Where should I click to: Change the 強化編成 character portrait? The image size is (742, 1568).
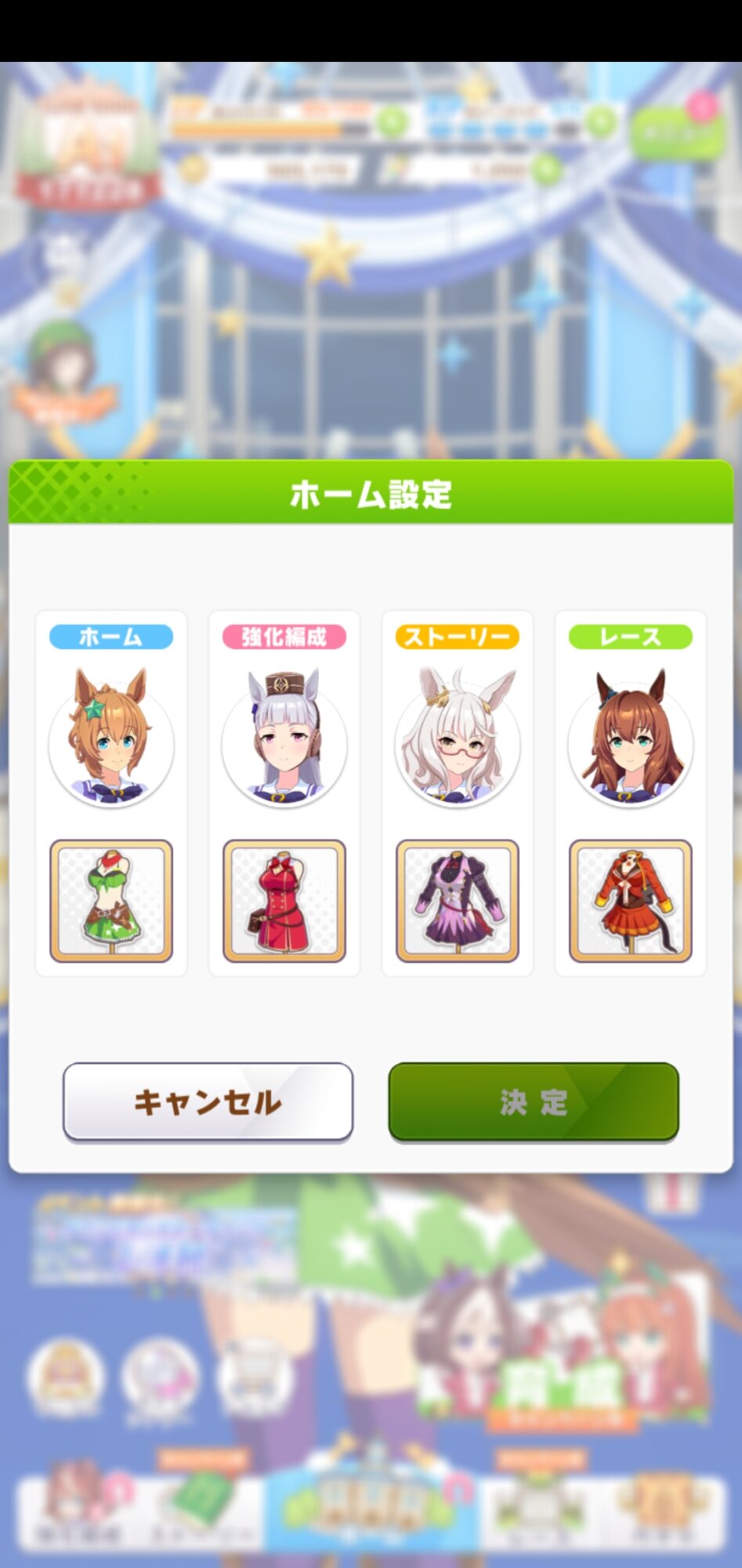pos(284,738)
